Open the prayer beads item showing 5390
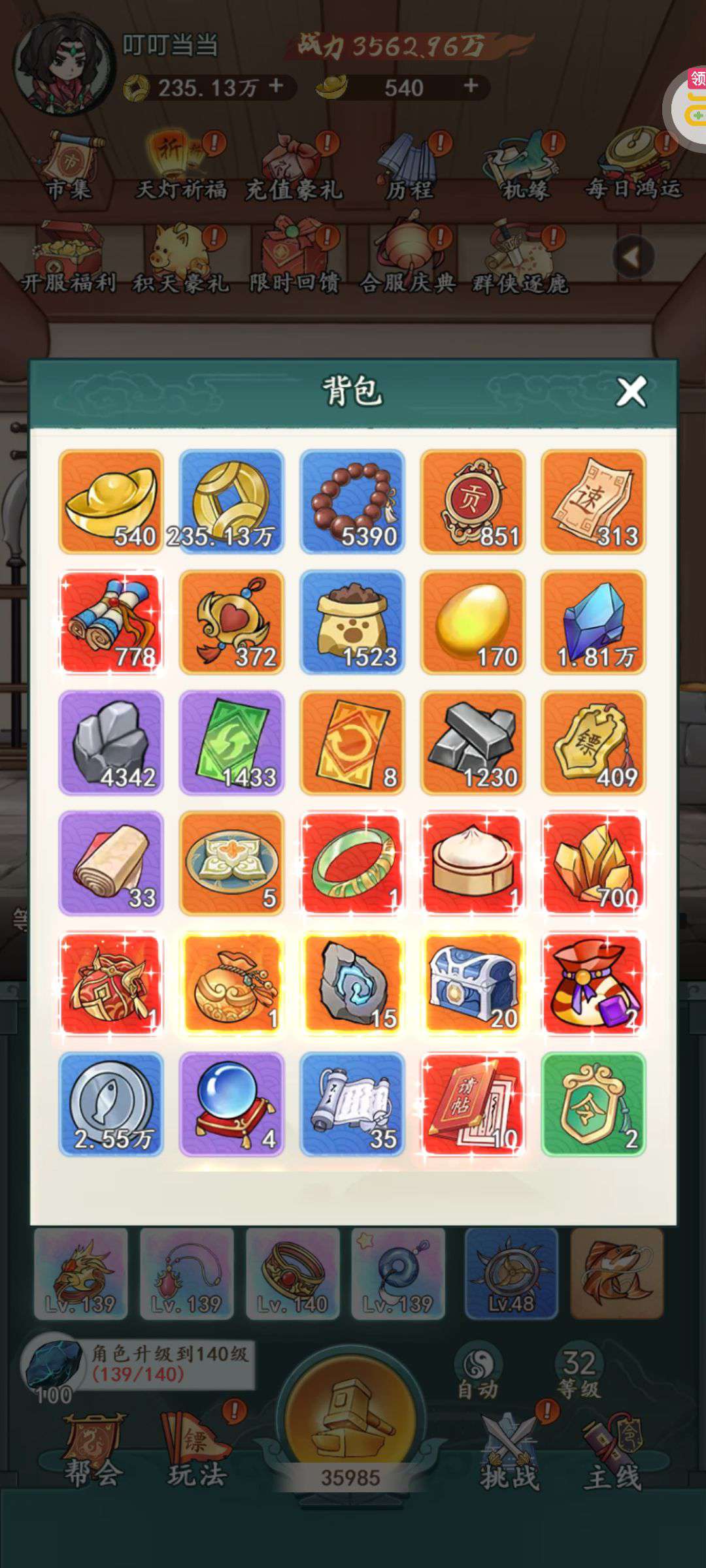The image size is (706, 1568). 352,502
